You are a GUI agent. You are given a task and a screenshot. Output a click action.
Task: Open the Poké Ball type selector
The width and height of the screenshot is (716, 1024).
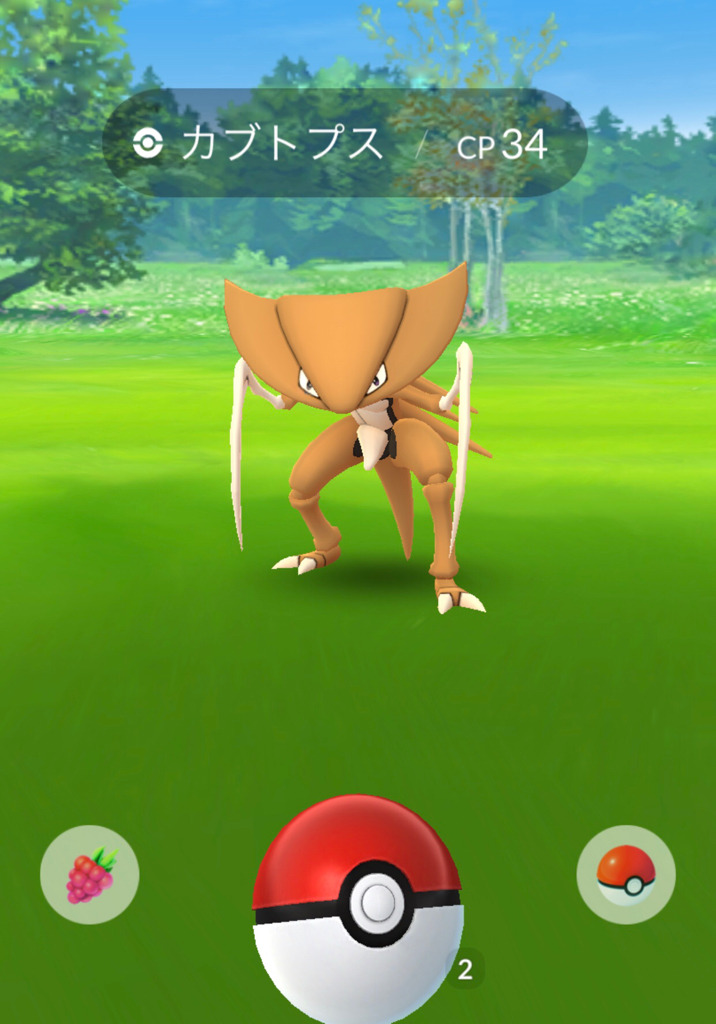(x=626, y=874)
